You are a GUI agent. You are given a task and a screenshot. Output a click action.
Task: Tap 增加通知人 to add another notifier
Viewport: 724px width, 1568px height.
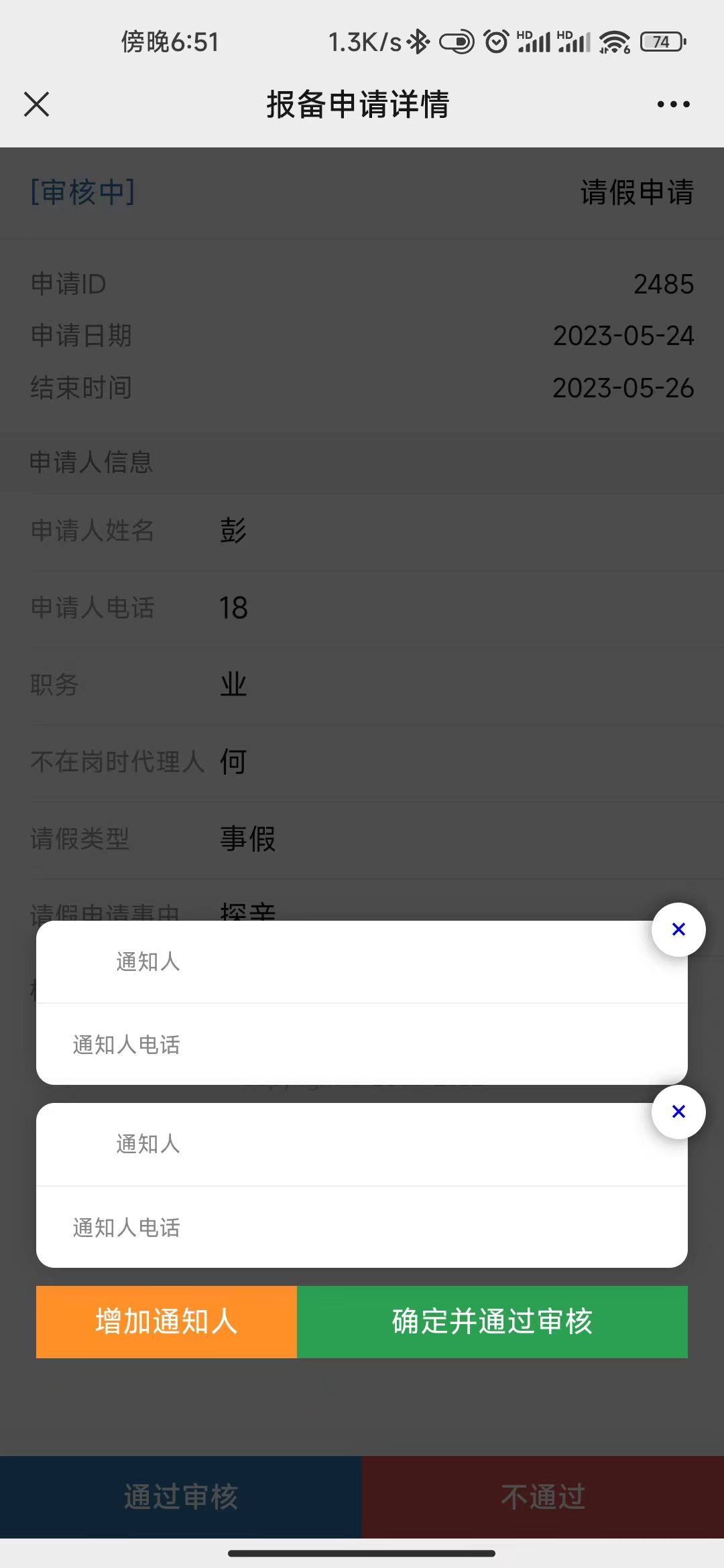(x=166, y=1322)
